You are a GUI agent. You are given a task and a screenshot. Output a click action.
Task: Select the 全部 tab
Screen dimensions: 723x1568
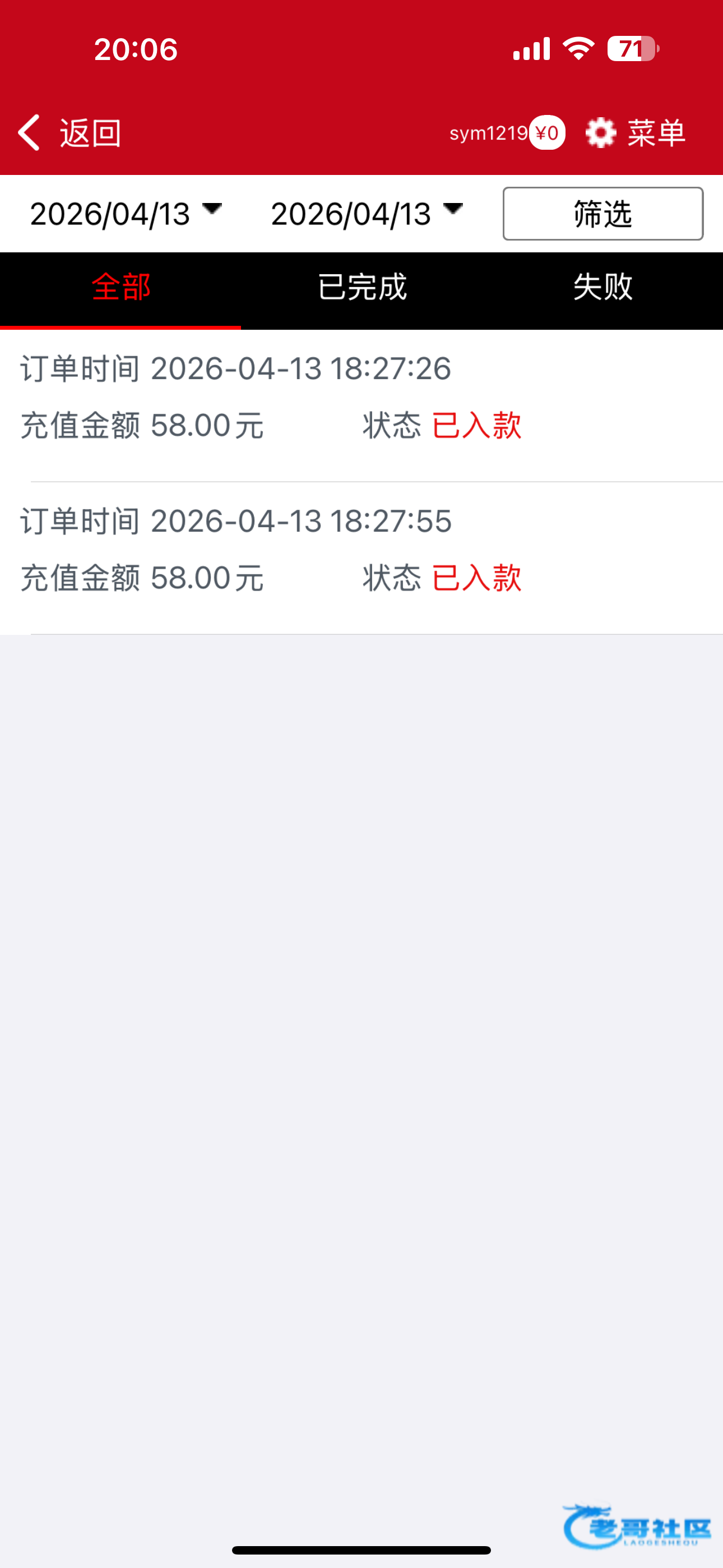point(121,290)
